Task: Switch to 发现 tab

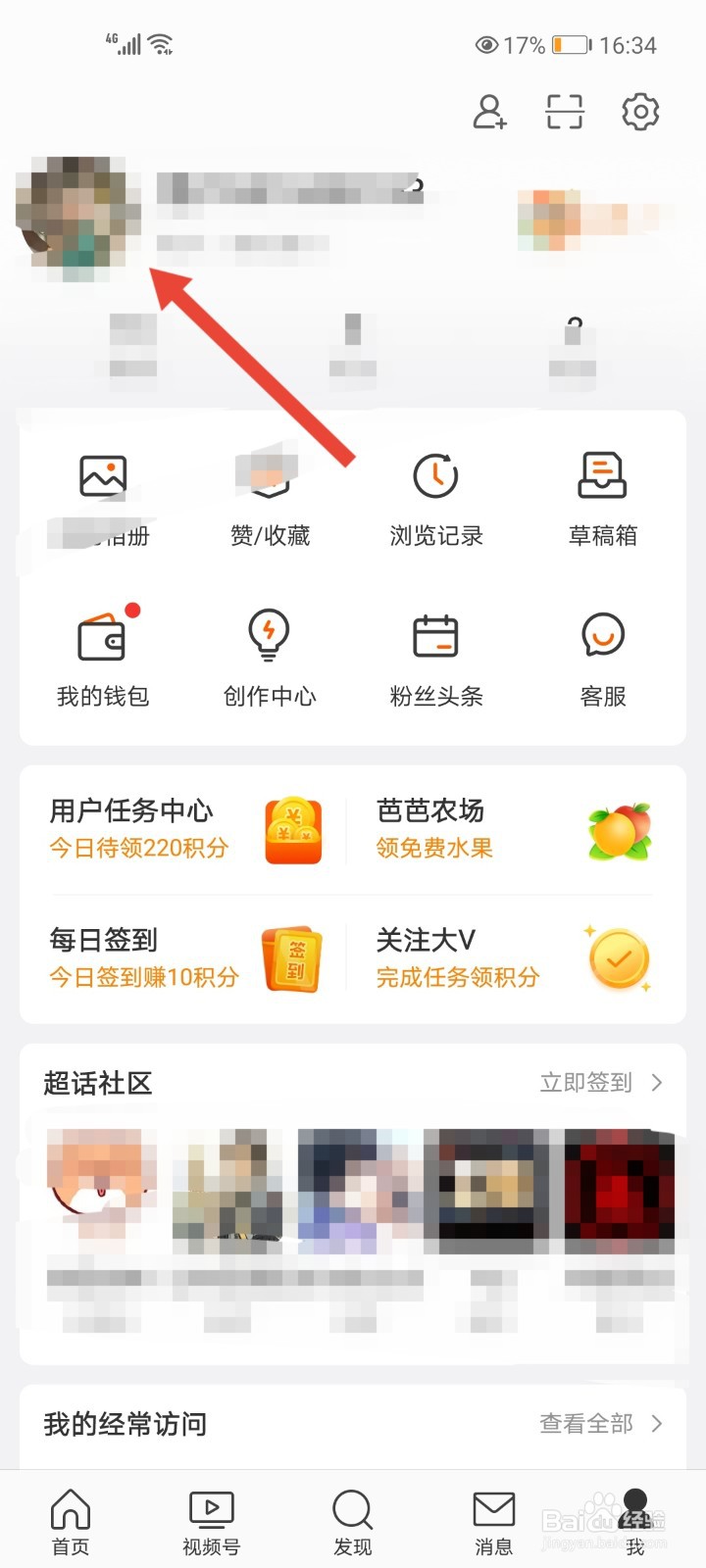Action: click(x=352, y=1522)
